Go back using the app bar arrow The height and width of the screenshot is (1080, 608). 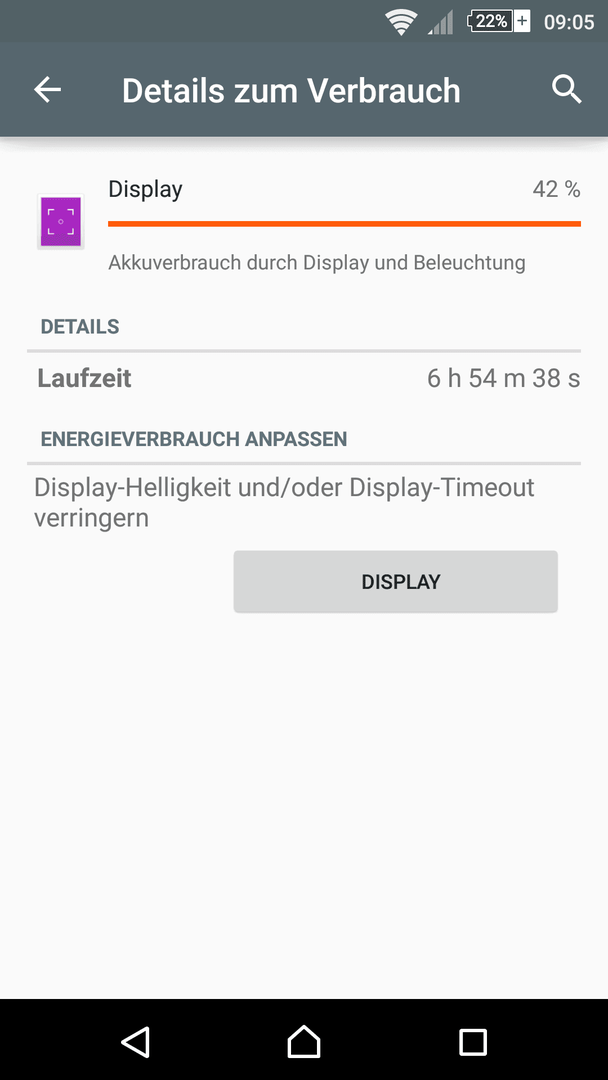click(48, 90)
